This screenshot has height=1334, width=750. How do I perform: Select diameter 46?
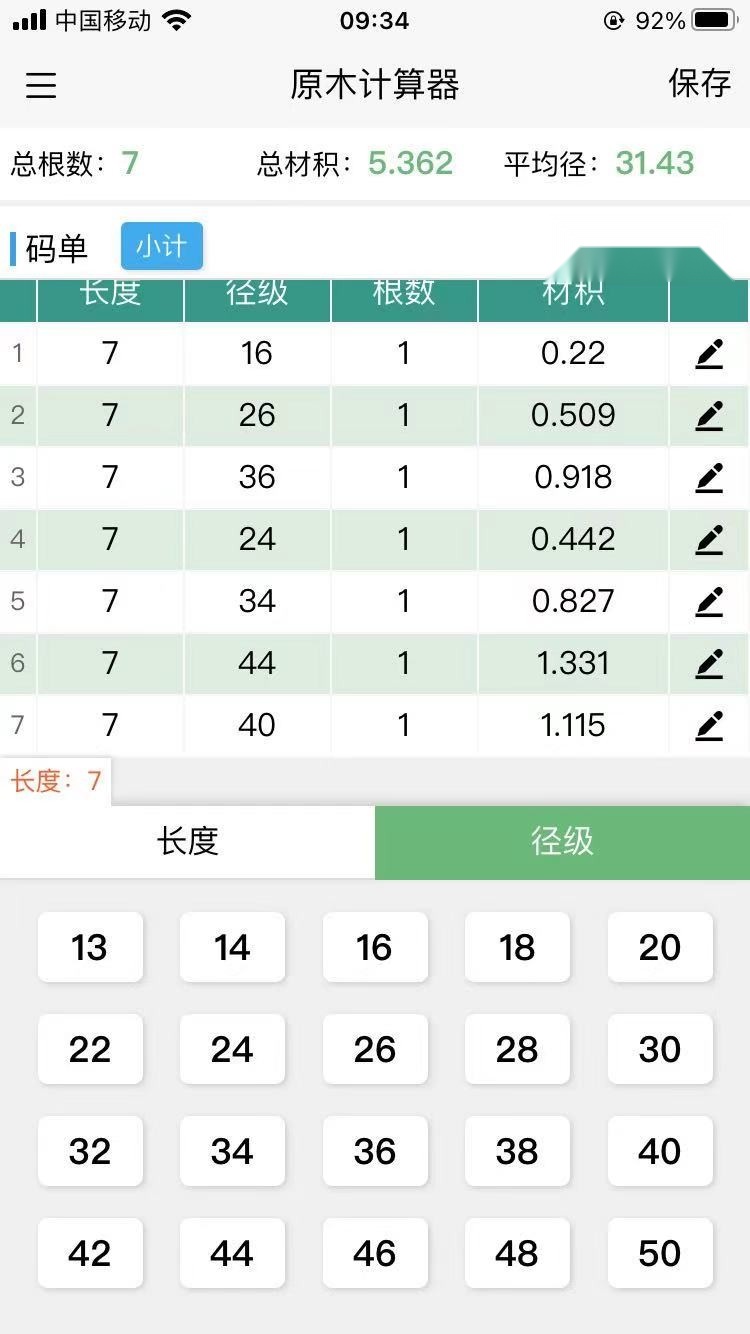[x=375, y=1253]
